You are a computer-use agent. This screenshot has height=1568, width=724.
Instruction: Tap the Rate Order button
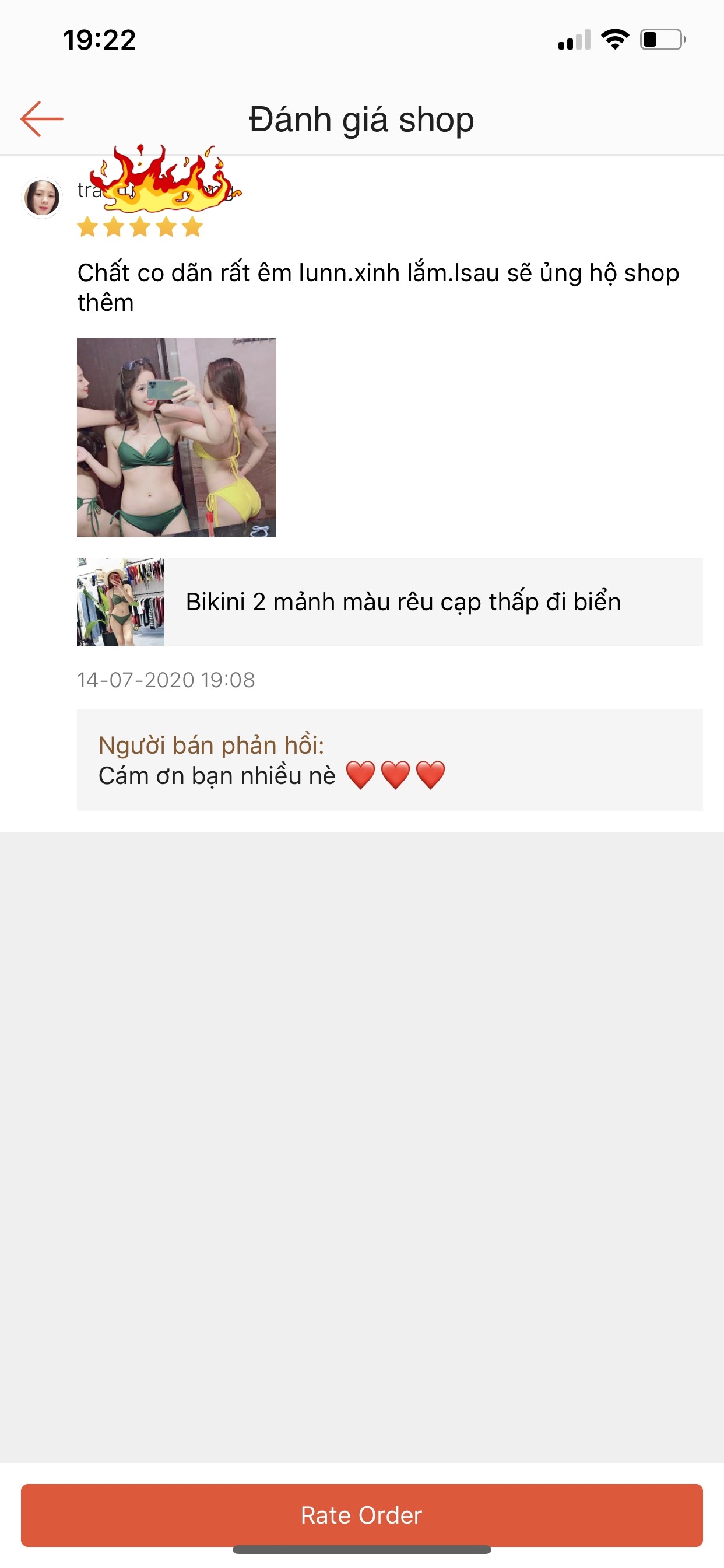tap(361, 1514)
